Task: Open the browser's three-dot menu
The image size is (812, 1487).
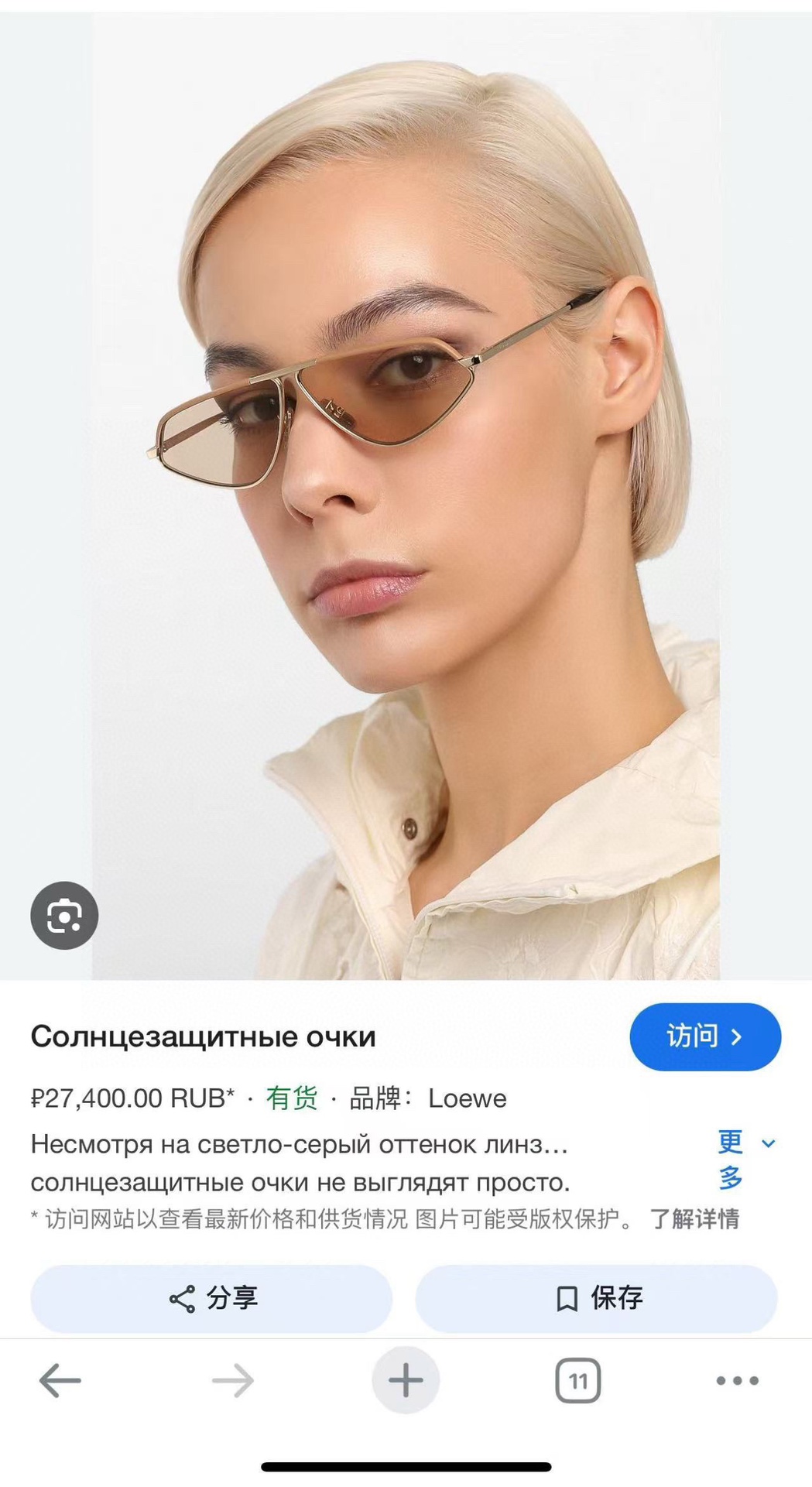Action: 737,1380
